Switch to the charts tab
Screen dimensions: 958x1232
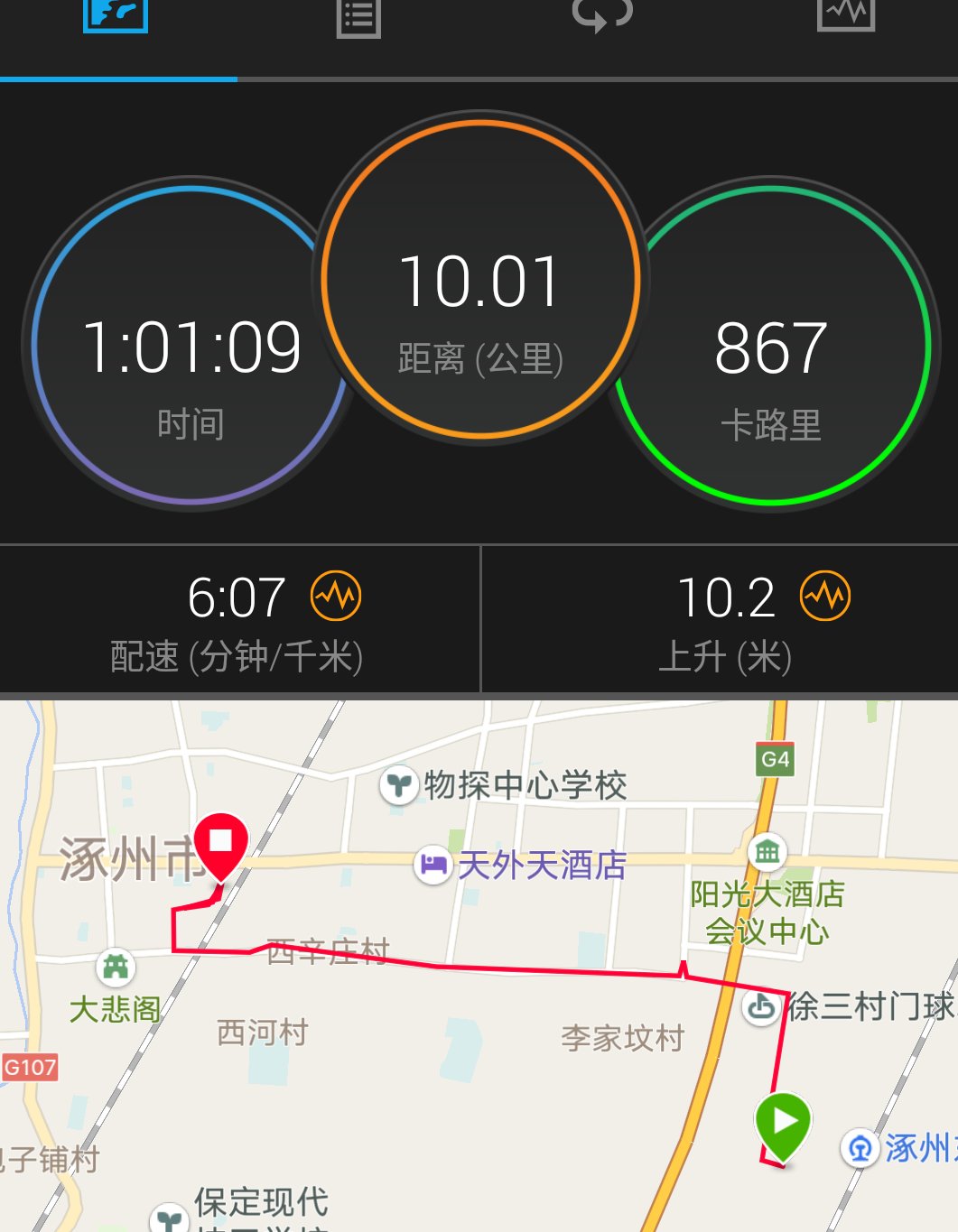[x=846, y=14]
